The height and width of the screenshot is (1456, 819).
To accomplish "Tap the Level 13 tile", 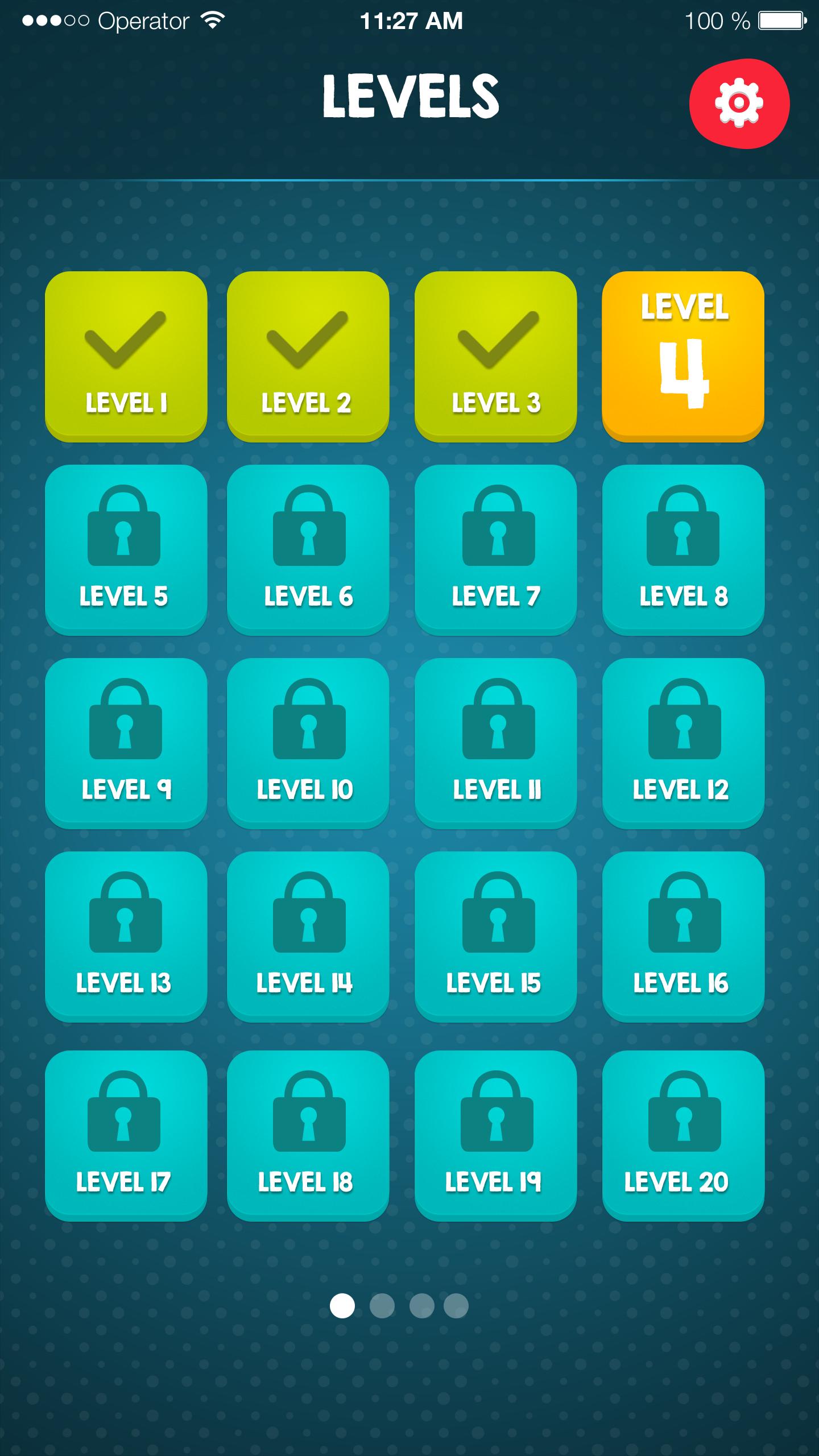I will 126,936.
